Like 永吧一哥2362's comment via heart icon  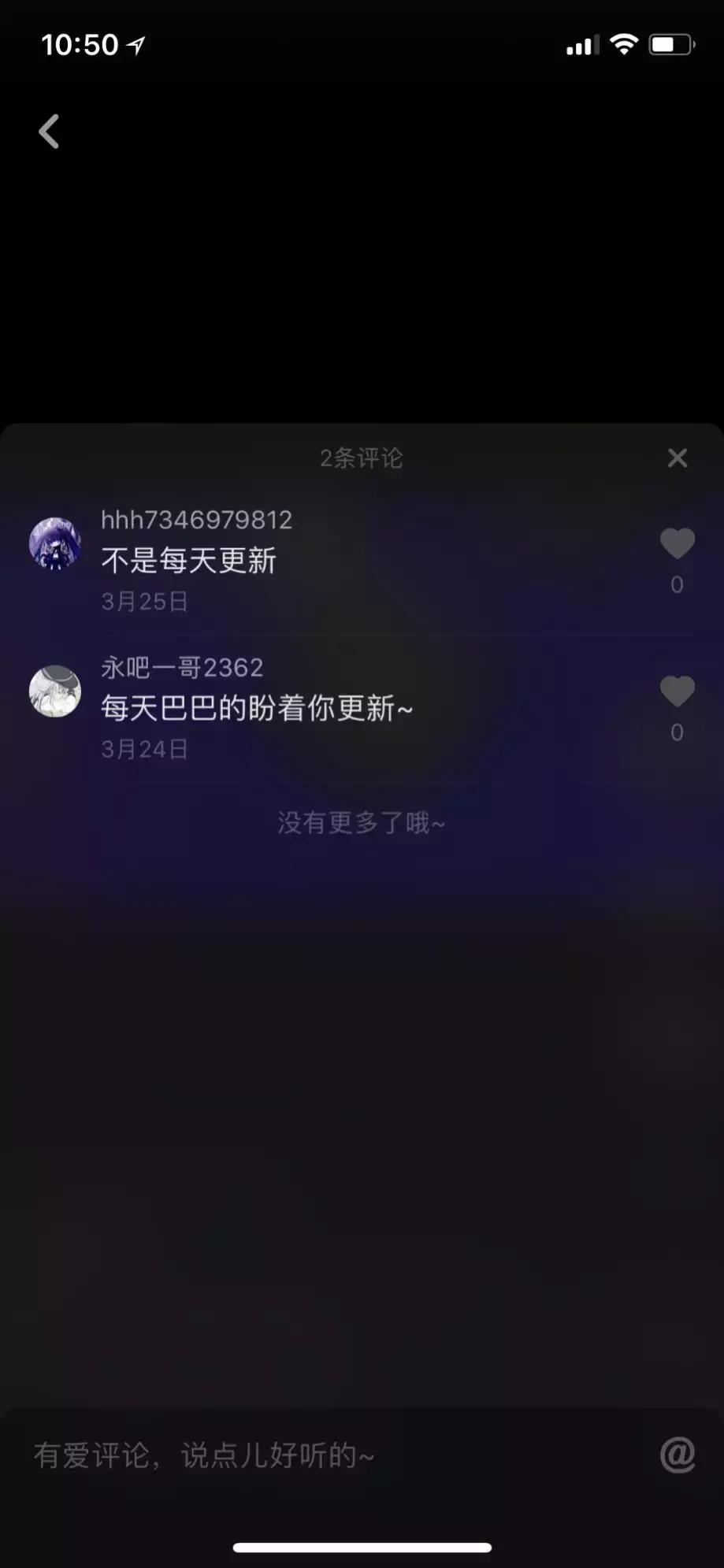tap(677, 691)
